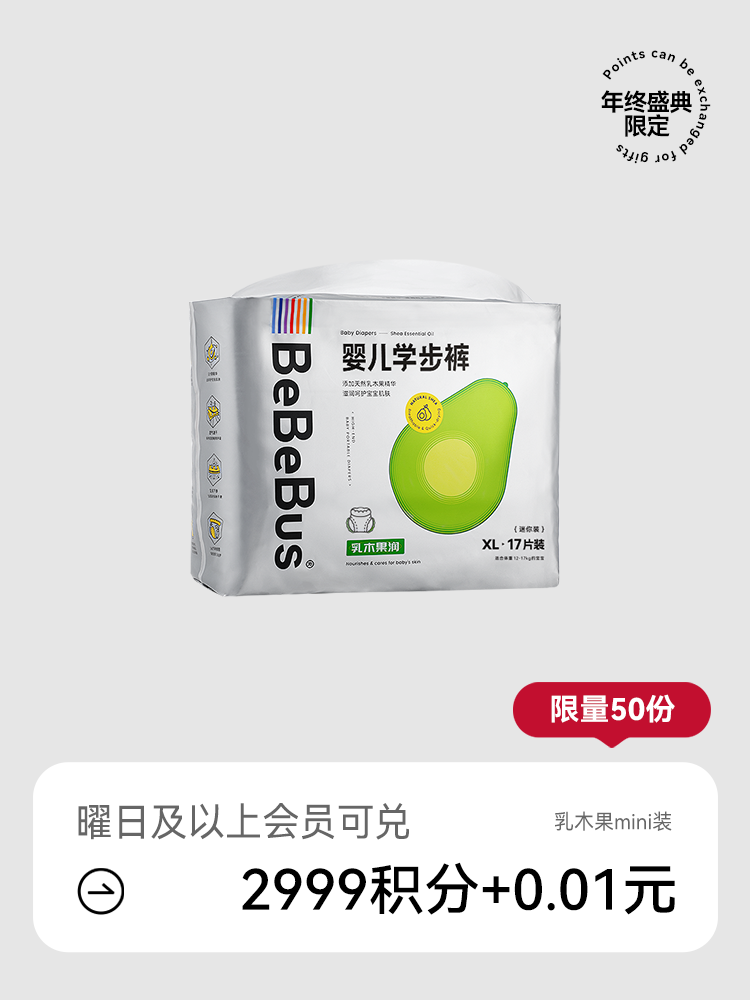The image size is (750, 1000).
Task: Select the circled arrow icon near 2999积分
Action: click(100, 888)
